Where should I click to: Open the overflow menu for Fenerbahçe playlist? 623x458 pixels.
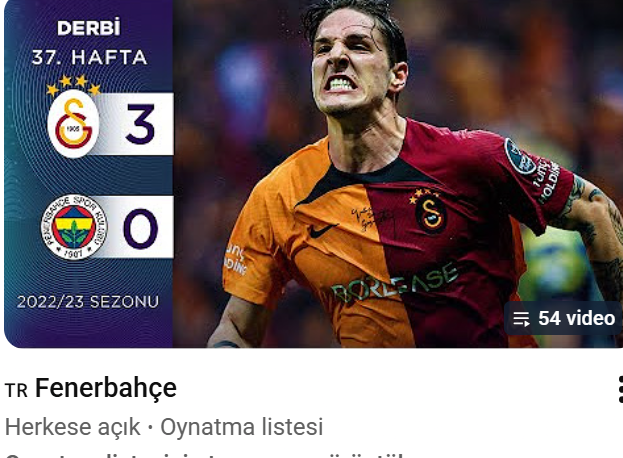click(619, 389)
